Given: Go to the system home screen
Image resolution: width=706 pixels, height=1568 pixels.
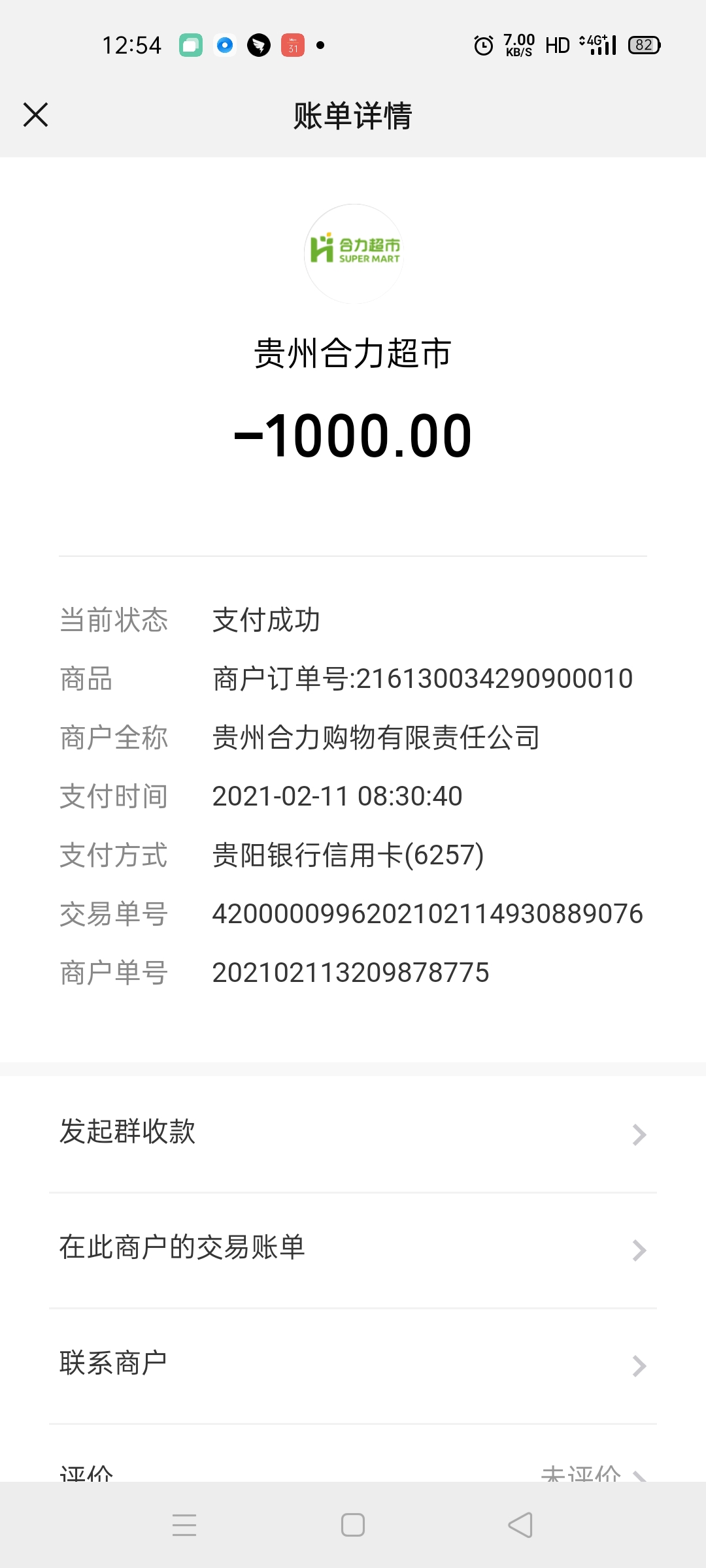Looking at the screenshot, I should coord(353,1526).
